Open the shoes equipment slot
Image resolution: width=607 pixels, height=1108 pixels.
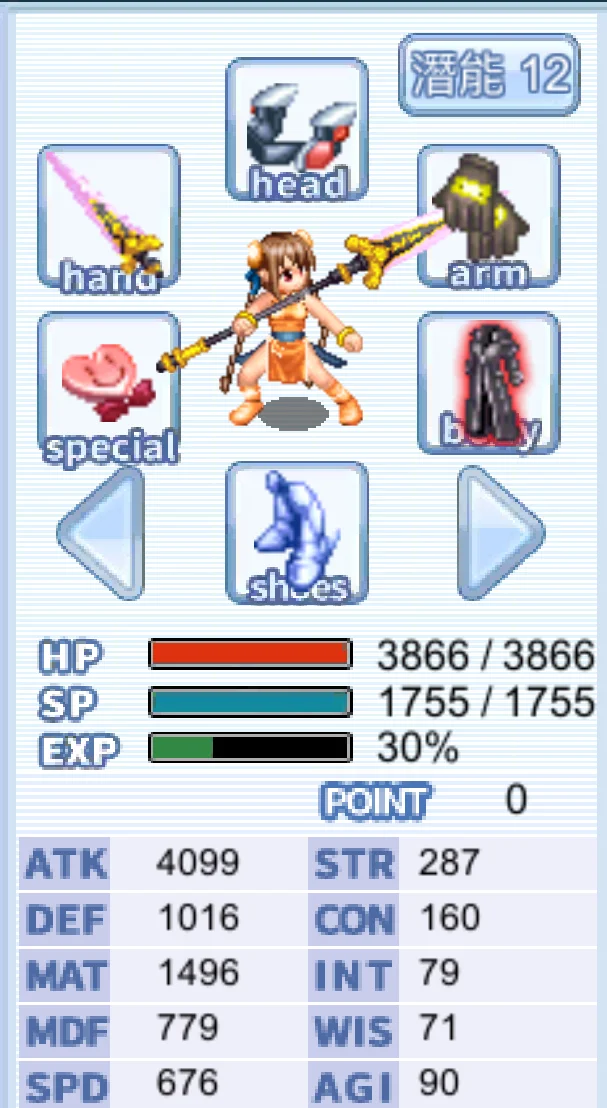(297, 533)
